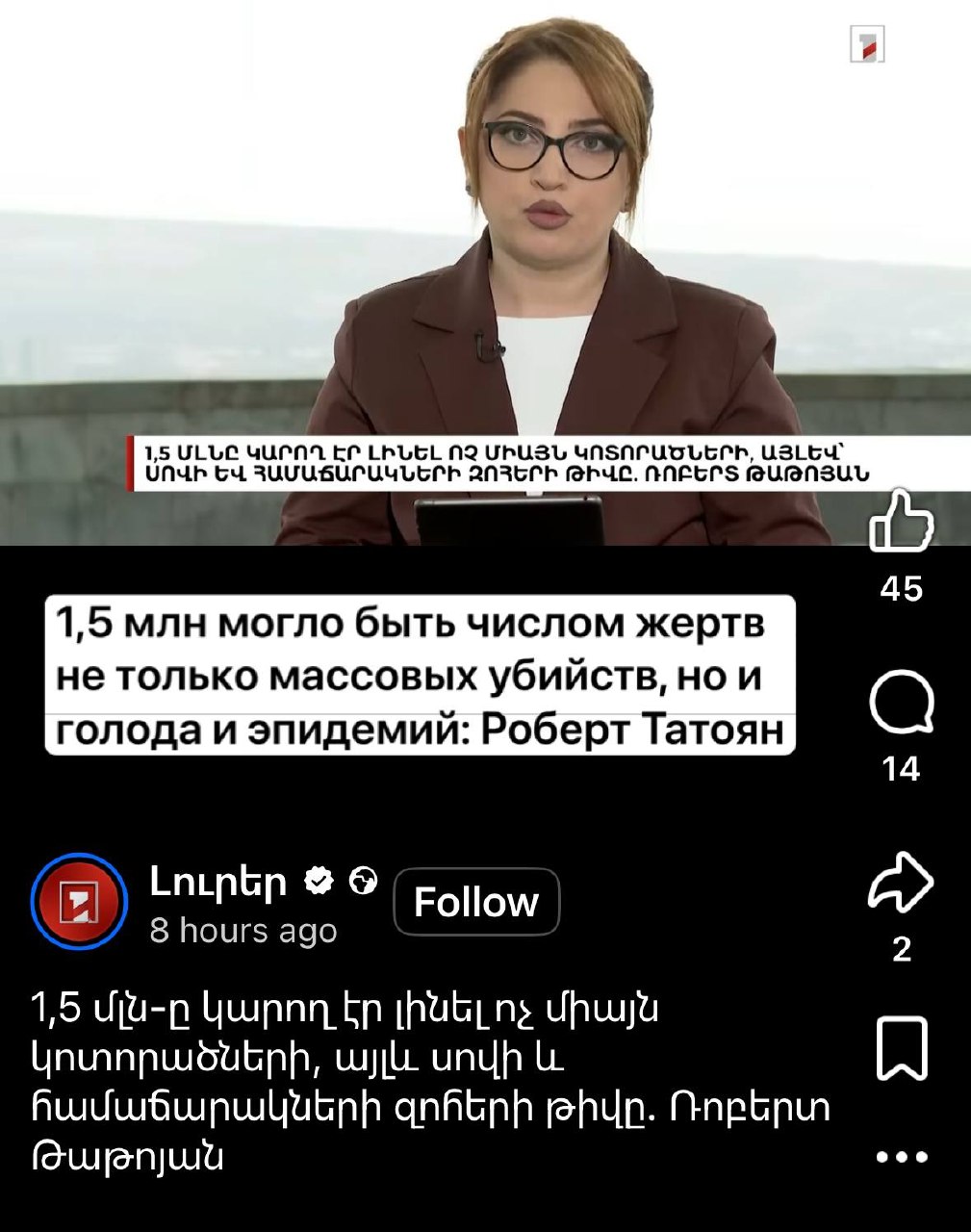Open the three-dot more options menu

point(902,1157)
